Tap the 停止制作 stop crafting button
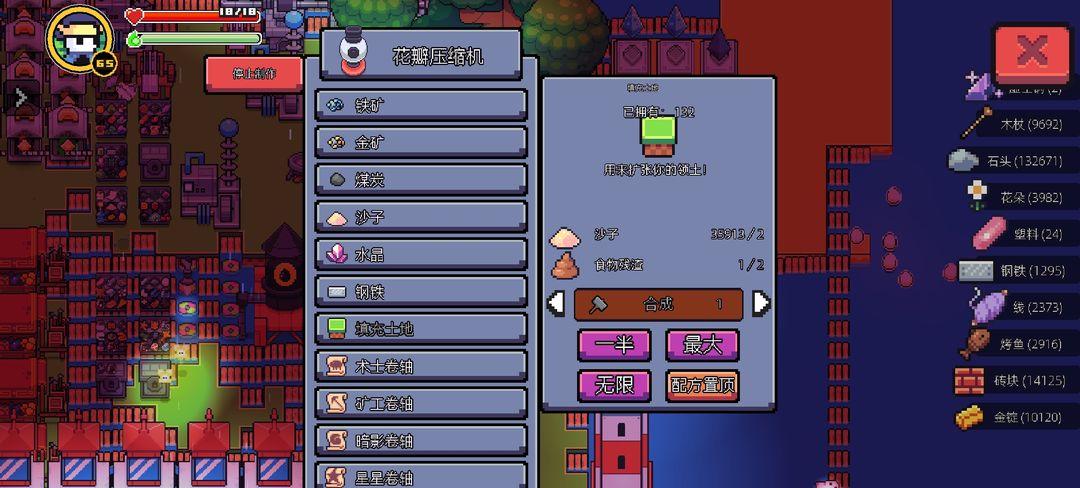 coord(253,73)
